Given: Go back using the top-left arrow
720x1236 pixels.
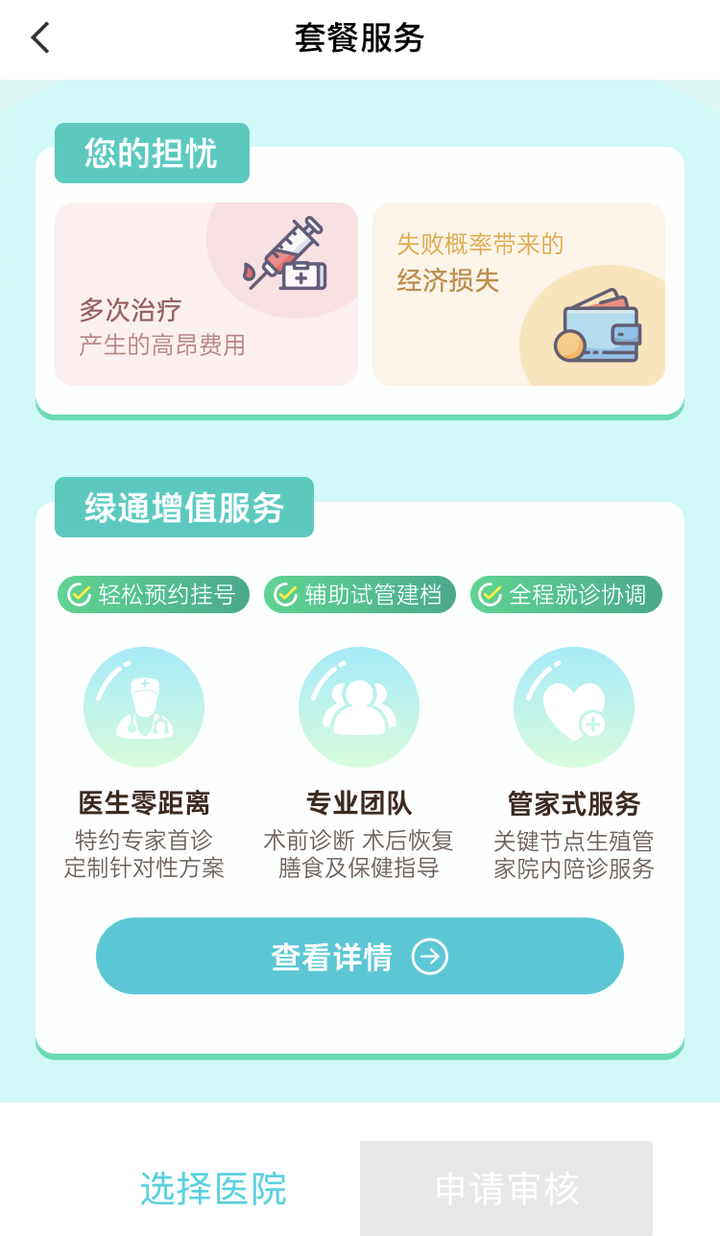Looking at the screenshot, I should coord(40,38).
